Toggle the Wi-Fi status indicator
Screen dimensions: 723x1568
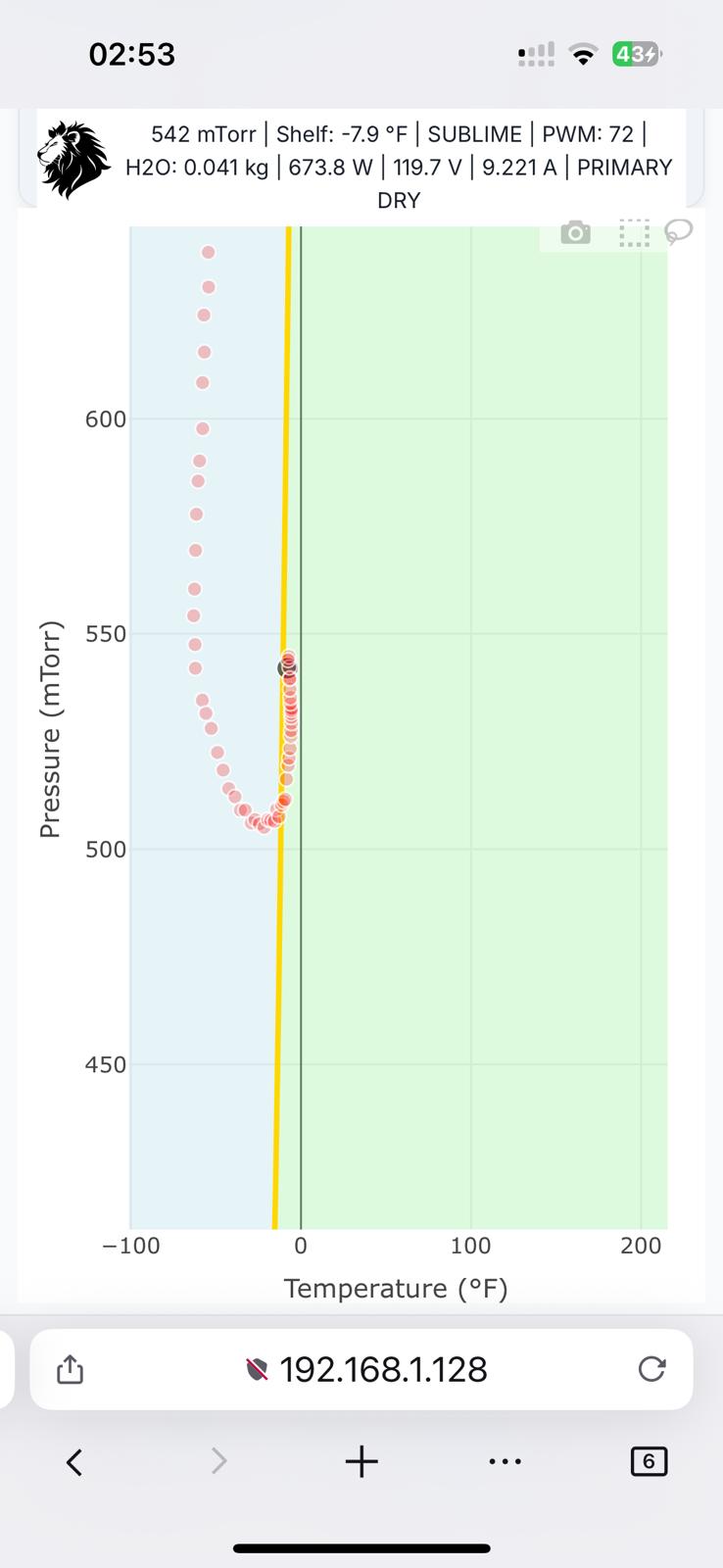582,54
